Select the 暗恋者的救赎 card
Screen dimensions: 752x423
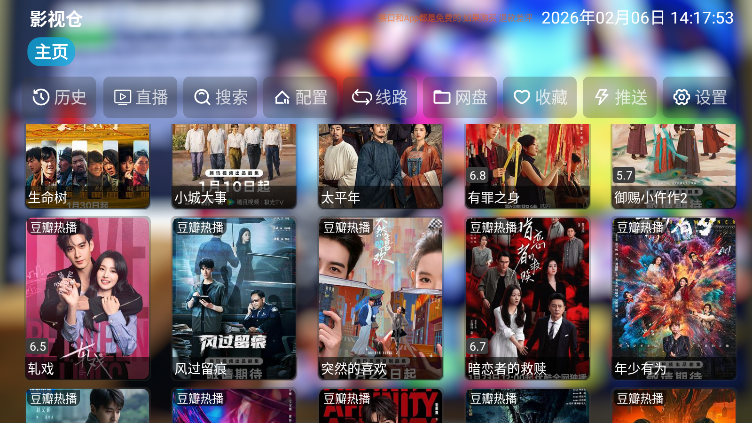coord(527,298)
